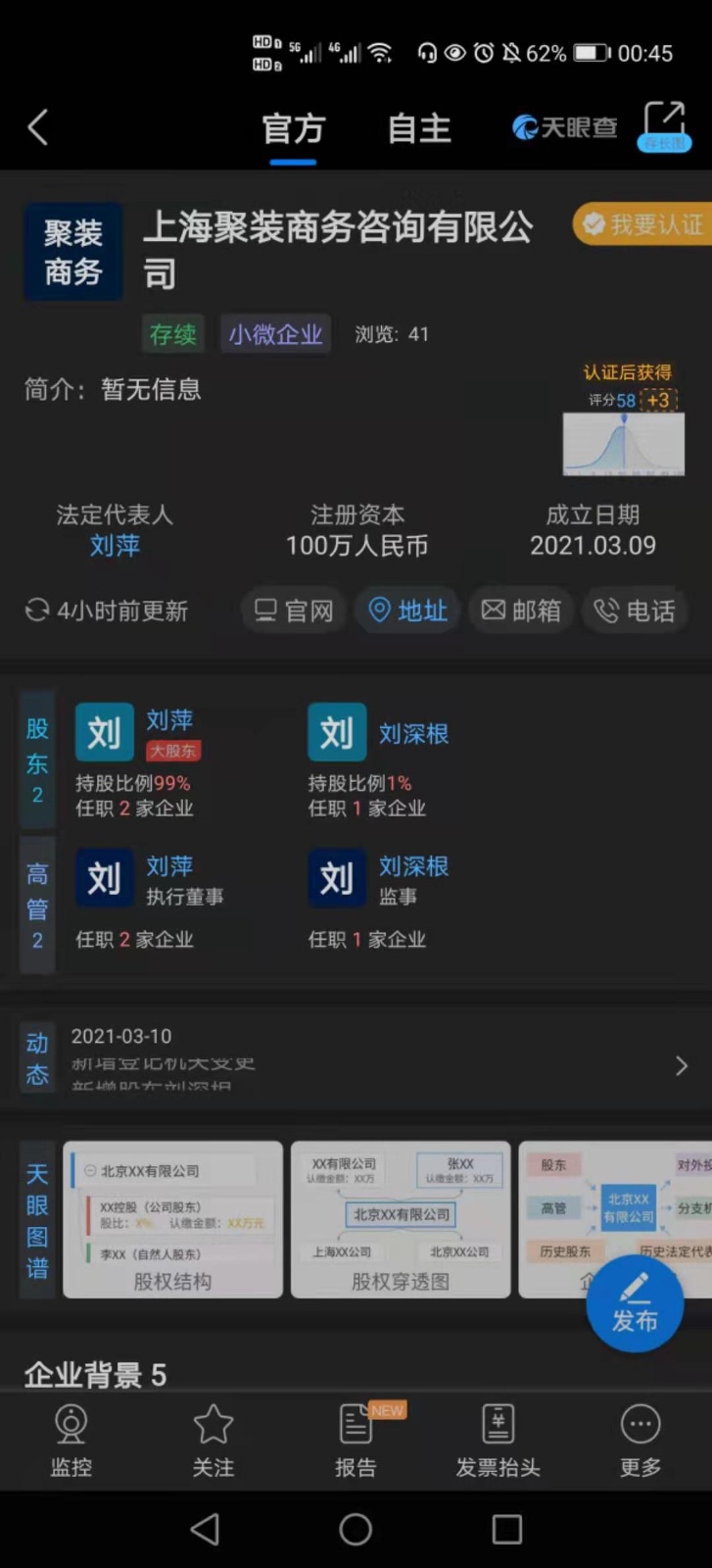Tap 关注 to follow this company
The height and width of the screenshot is (1568, 712).
click(x=213, y=1439)
